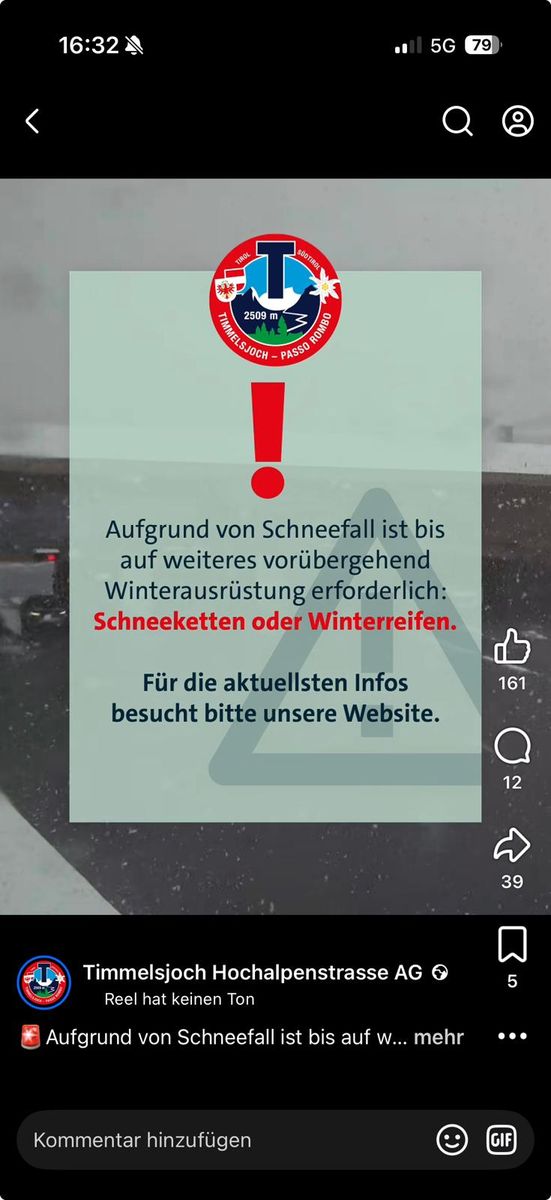Open the GIF picker button
Viewport: 551px width, 1200px height.
pyautogui.click(x=501, y=1139)
